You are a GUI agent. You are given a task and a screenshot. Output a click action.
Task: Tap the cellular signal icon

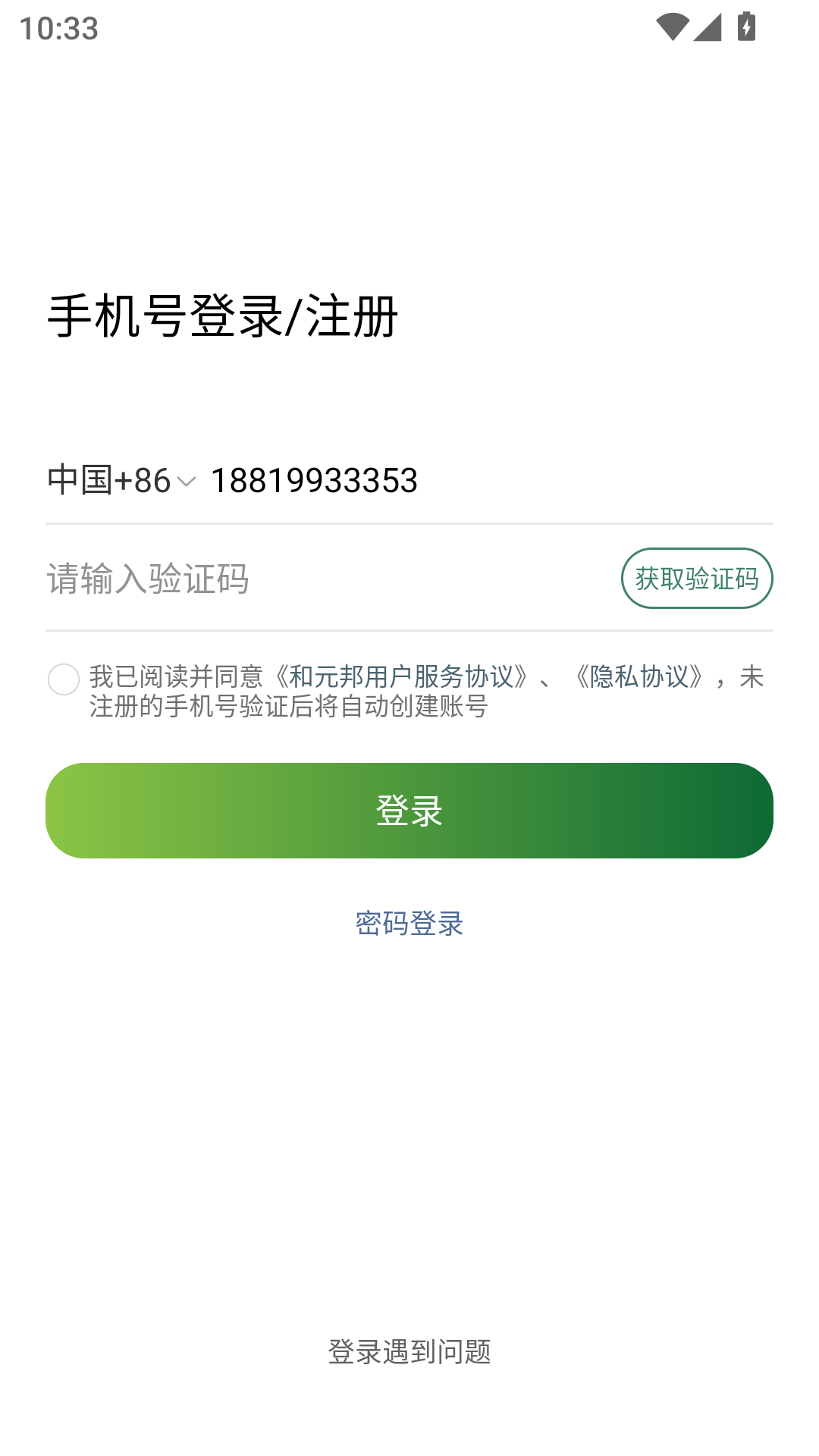[707, 28]
